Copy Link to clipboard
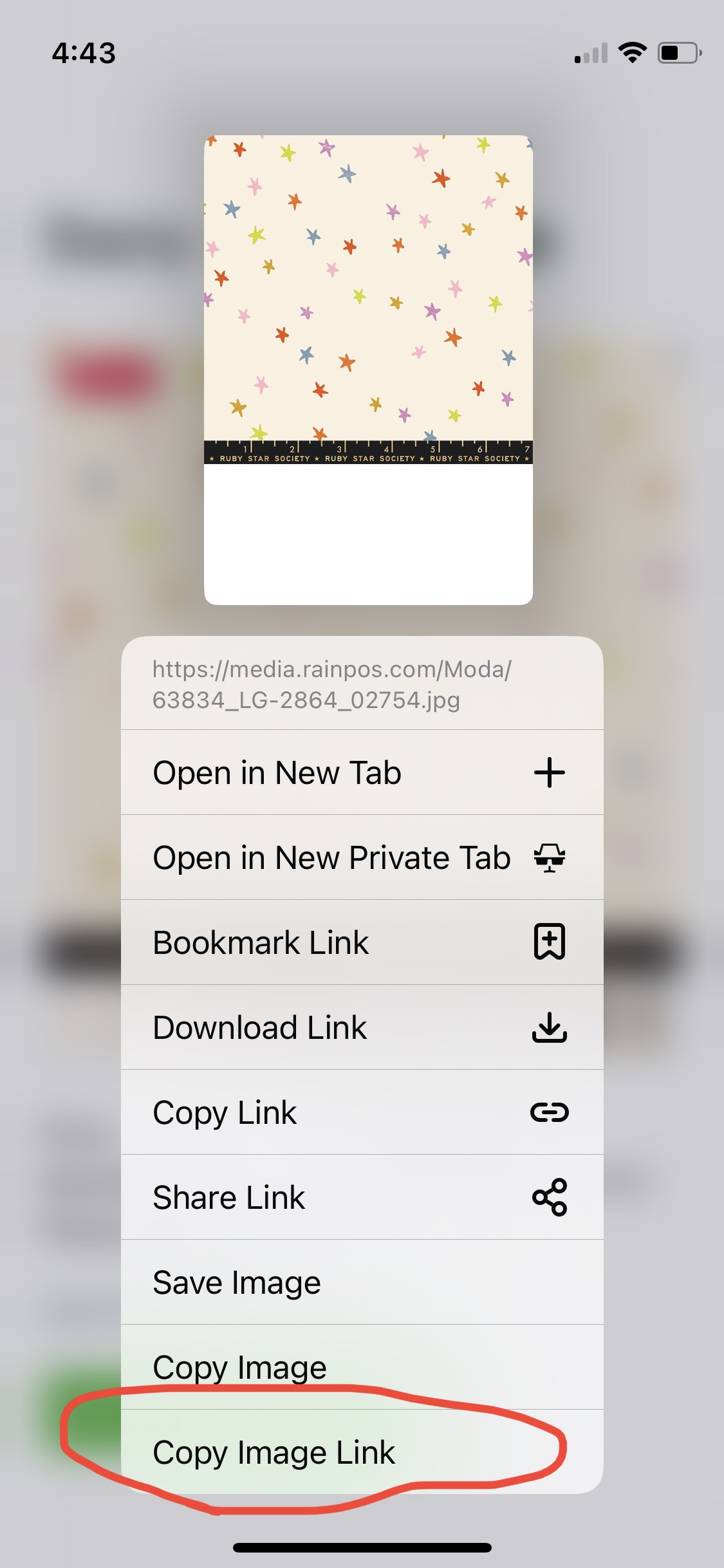 362,1112
